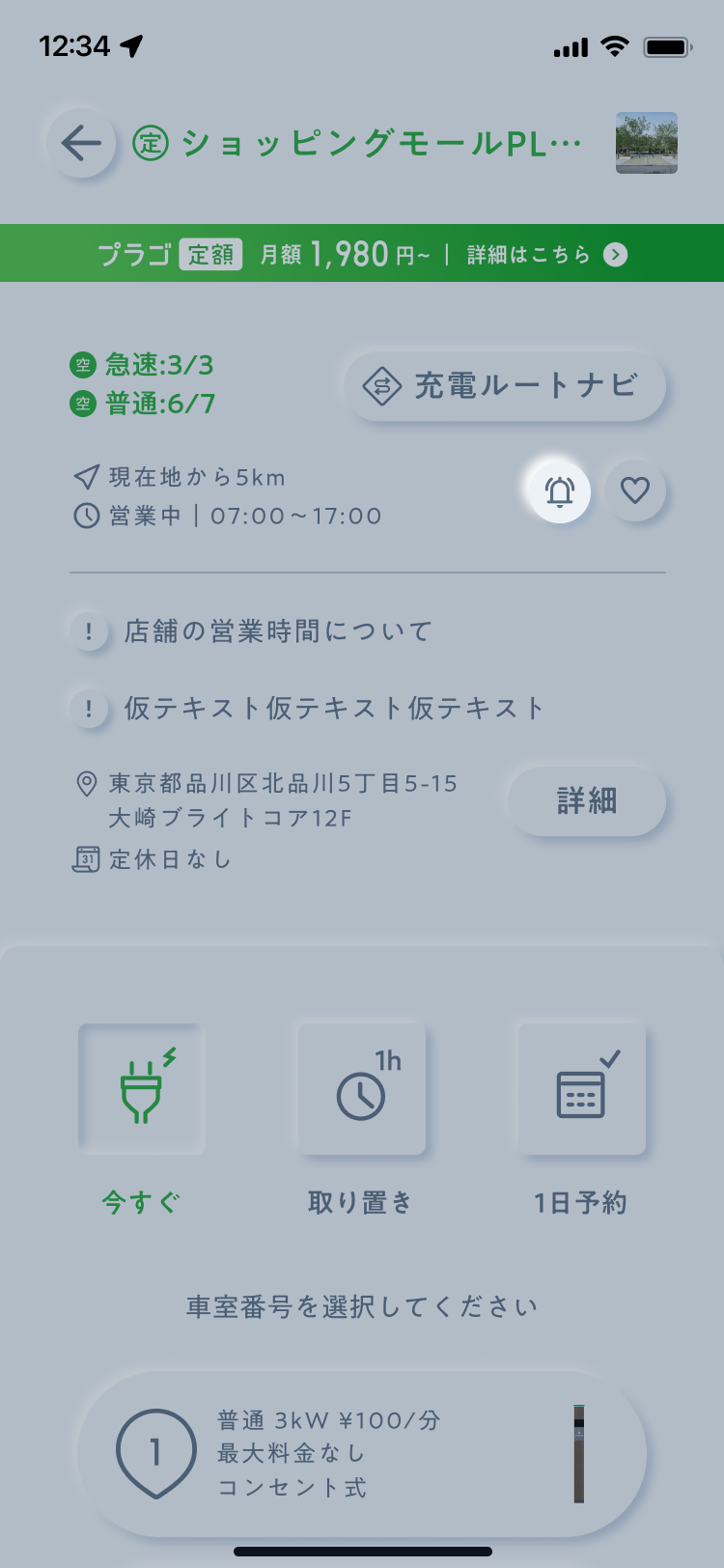
Task: Select parking spot 1 普通 3kW
Action: 362,1453
